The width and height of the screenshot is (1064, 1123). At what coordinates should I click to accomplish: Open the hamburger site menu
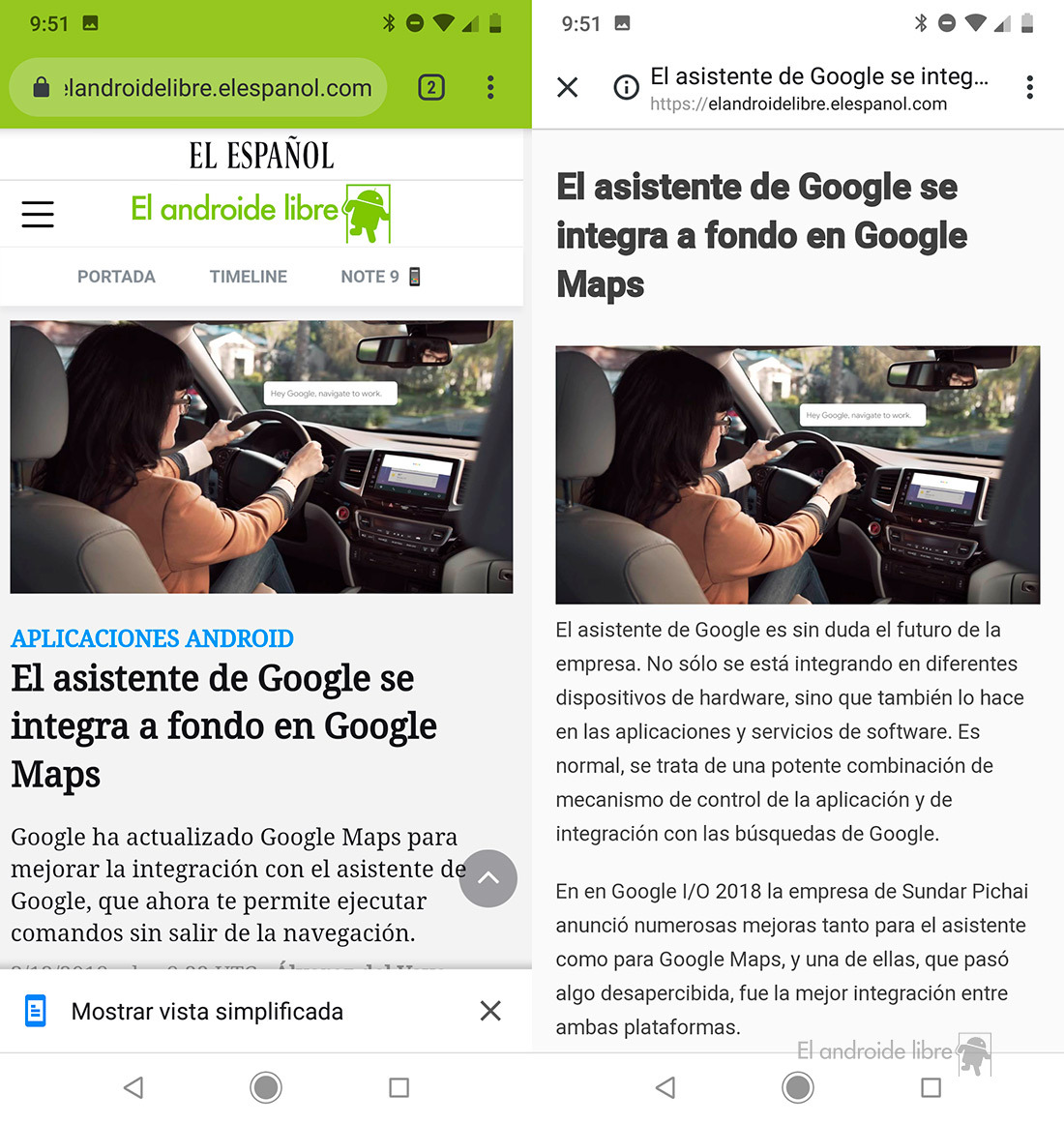pyautogui.click(x=38, y=214)
